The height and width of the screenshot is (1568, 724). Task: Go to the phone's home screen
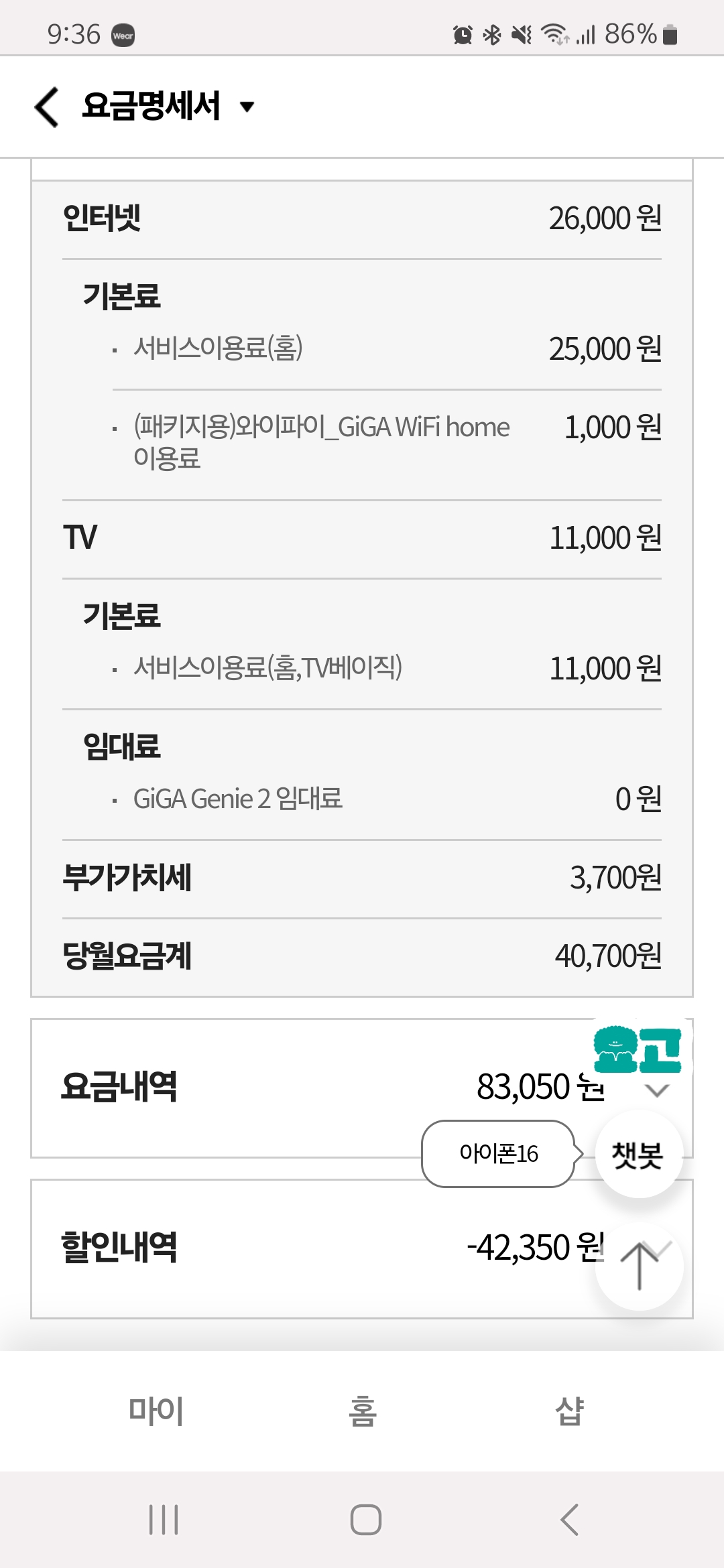pyautogui.click(x=365, y=1519)
